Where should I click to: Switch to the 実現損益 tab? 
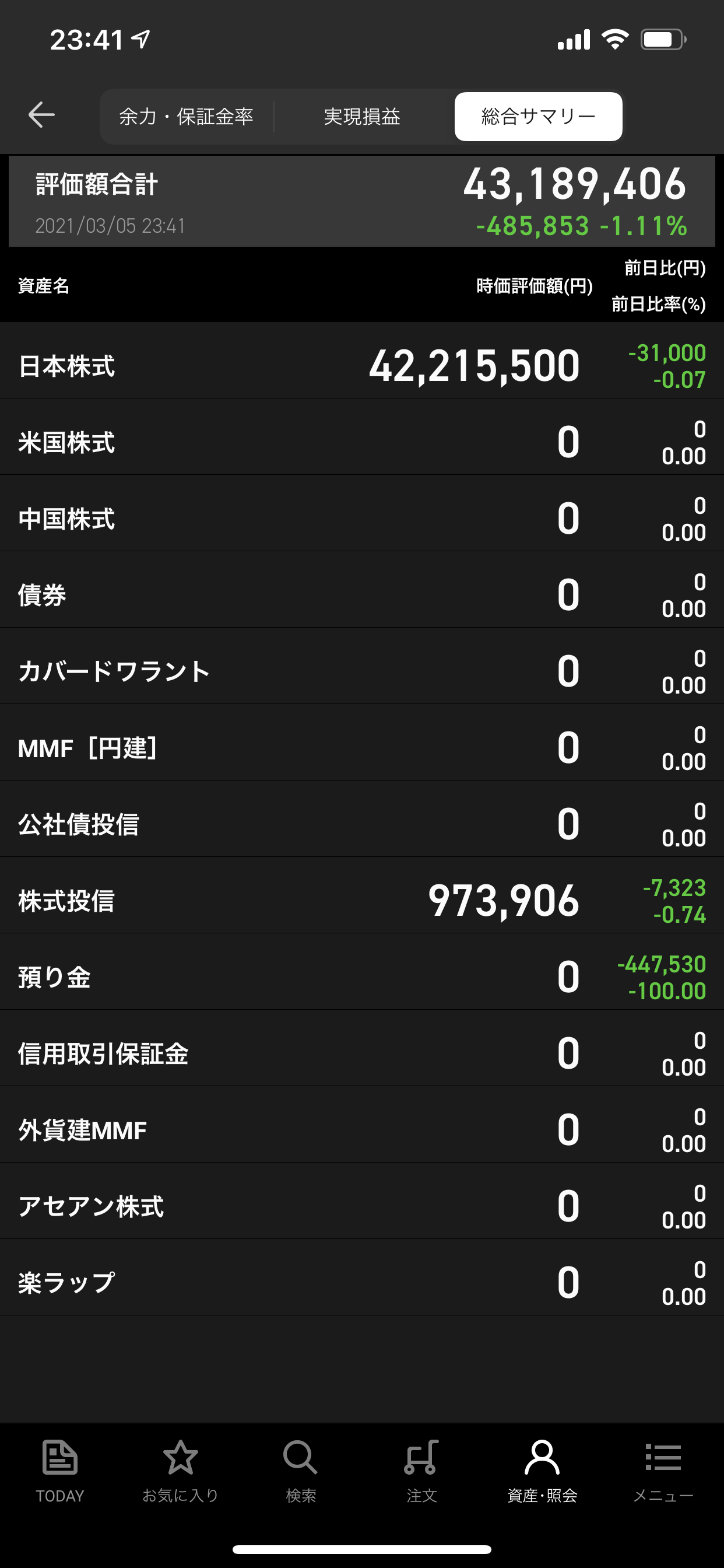pyautogui.click(x=362, y=116)
